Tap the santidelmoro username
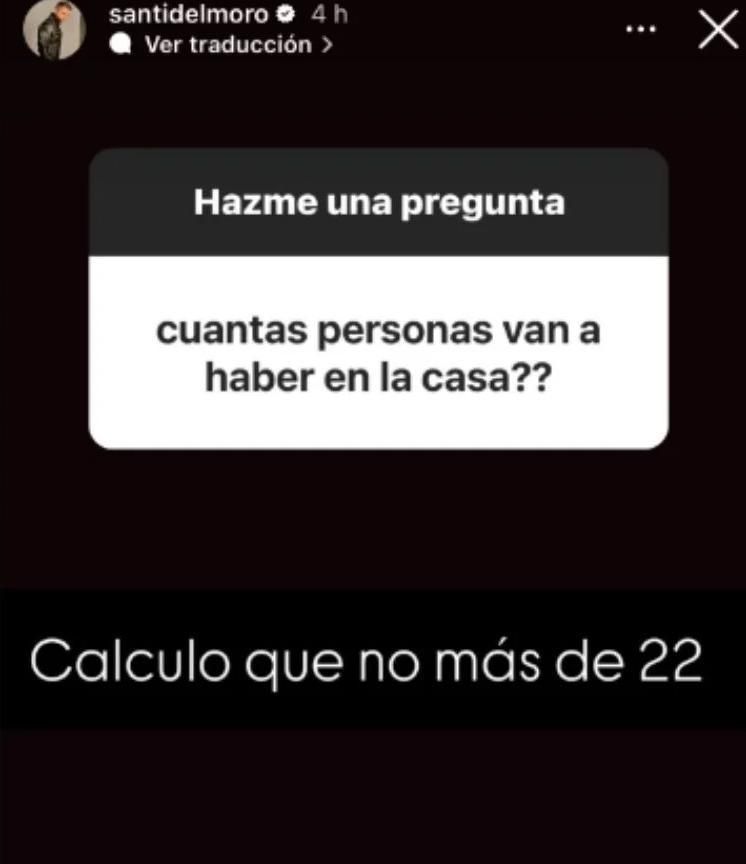This screenshot has width=746, height=864. click(189, 16)
